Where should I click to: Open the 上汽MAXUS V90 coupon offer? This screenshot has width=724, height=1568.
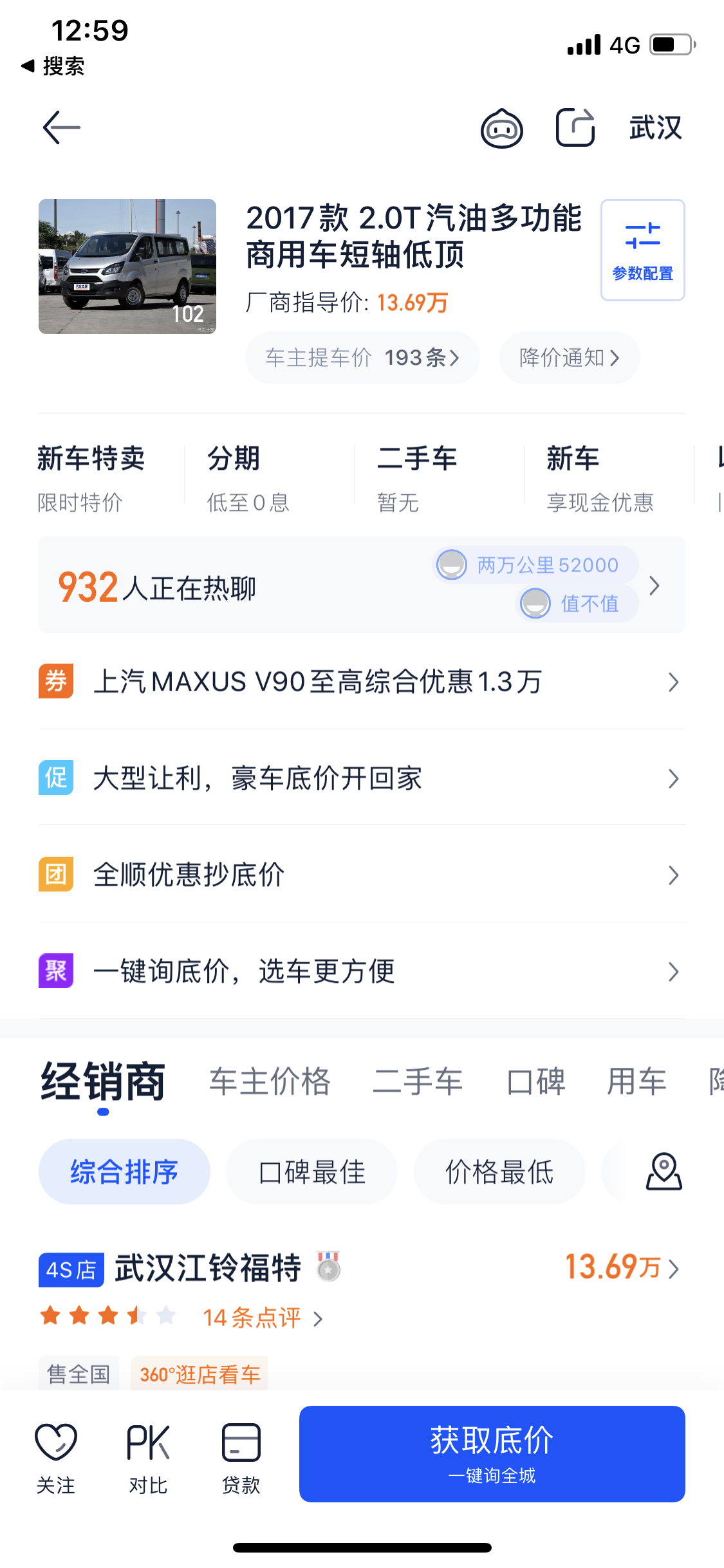[x=362, y=682]
